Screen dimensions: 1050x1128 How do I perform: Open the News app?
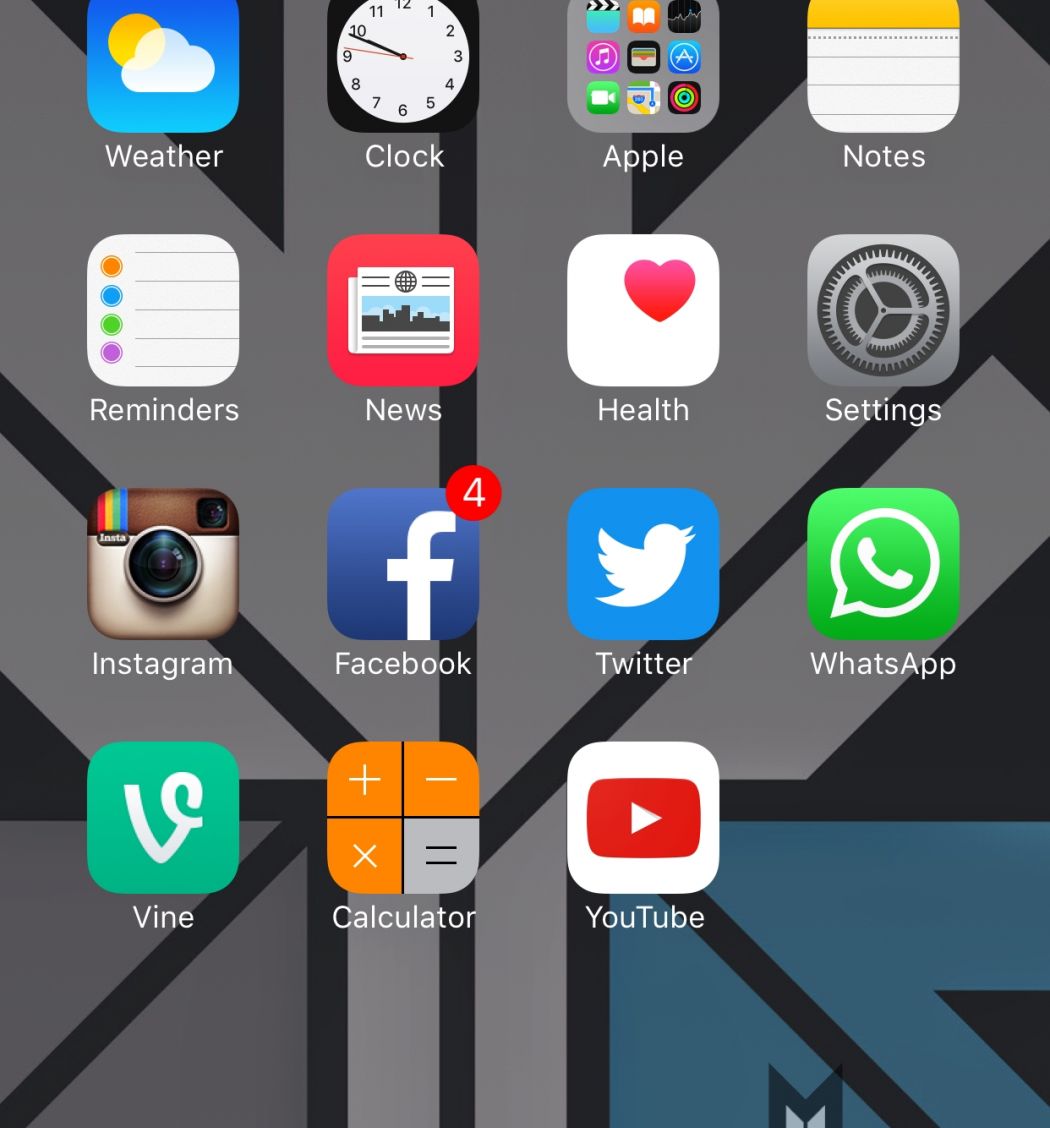pos(403,310)
